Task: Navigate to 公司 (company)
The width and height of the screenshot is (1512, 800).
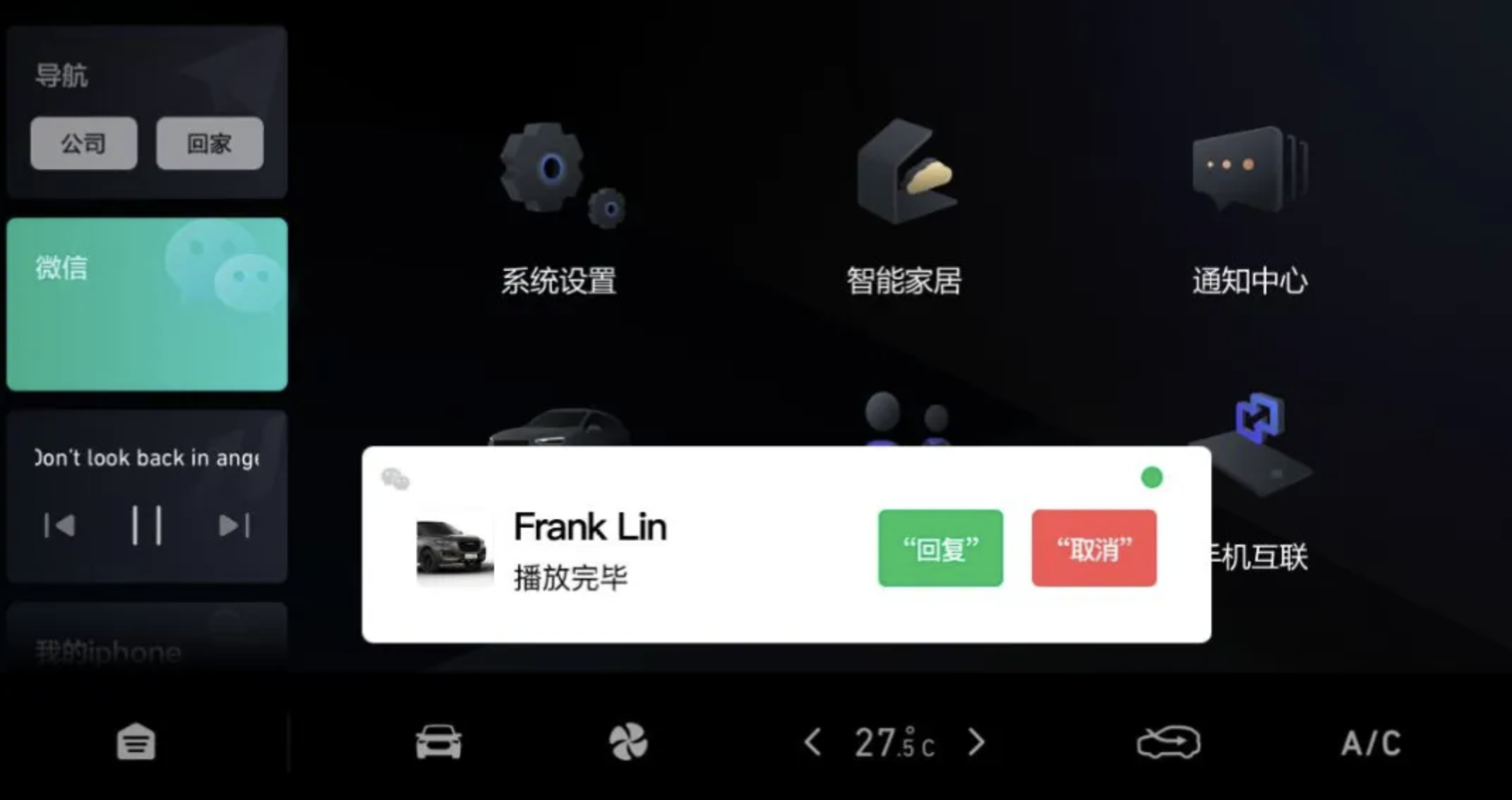Action: tap(83, 143)
